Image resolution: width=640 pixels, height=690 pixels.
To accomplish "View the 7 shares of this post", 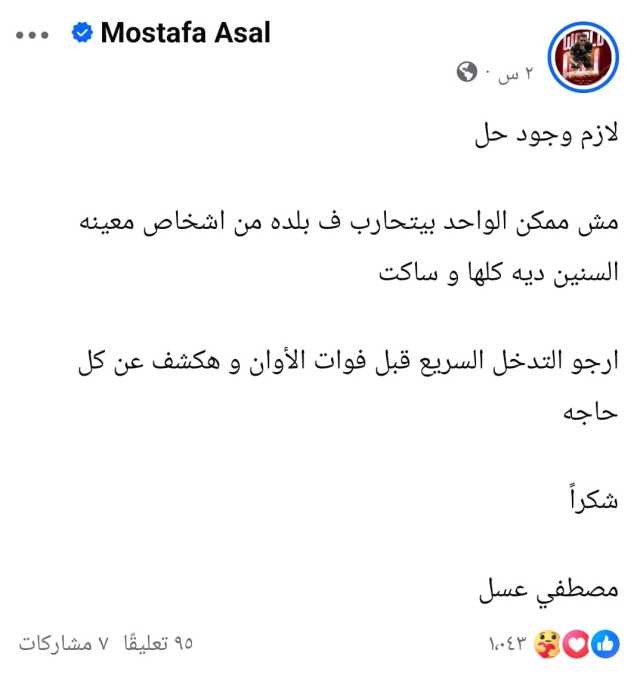I will pos(62,643).
